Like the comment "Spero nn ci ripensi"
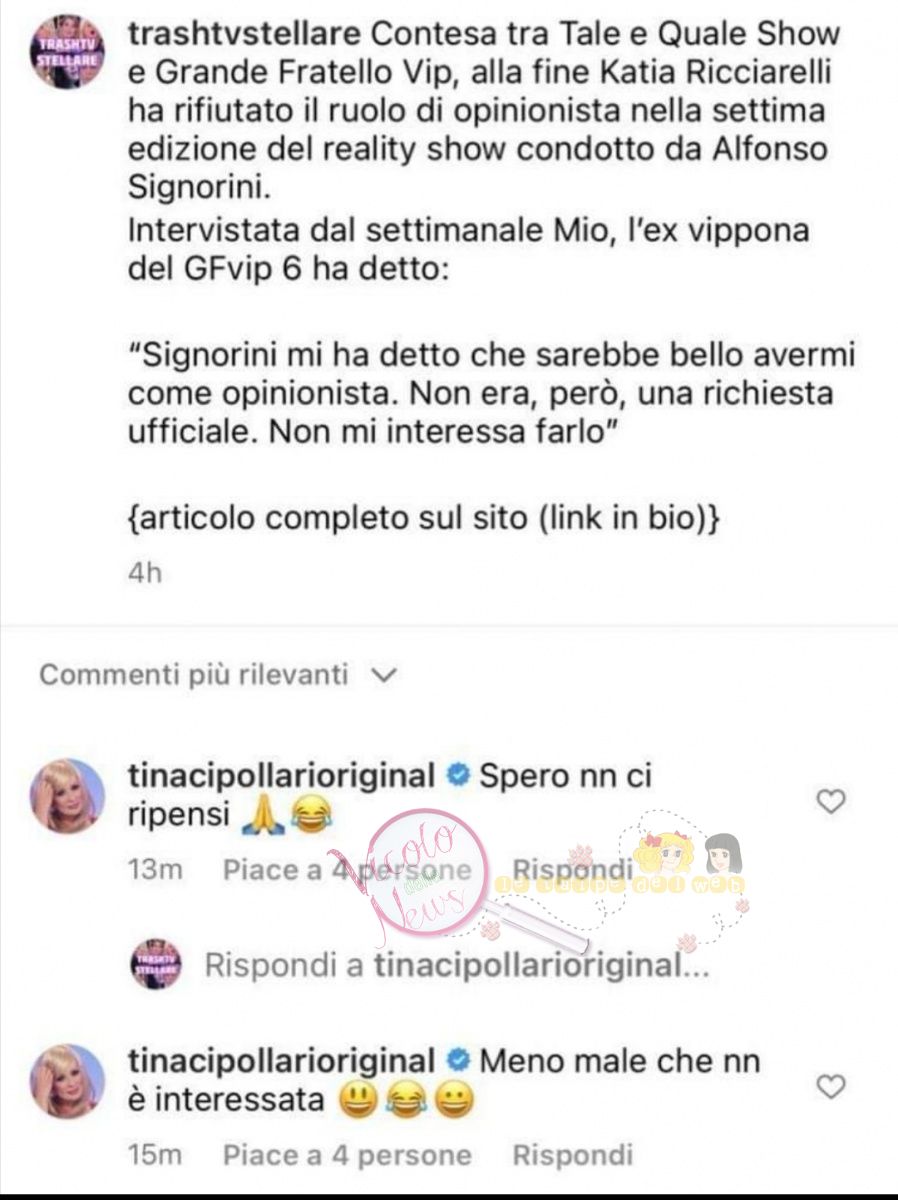Image resolution: width=898 pixels, height=1200 pixels. pos(831,801)
